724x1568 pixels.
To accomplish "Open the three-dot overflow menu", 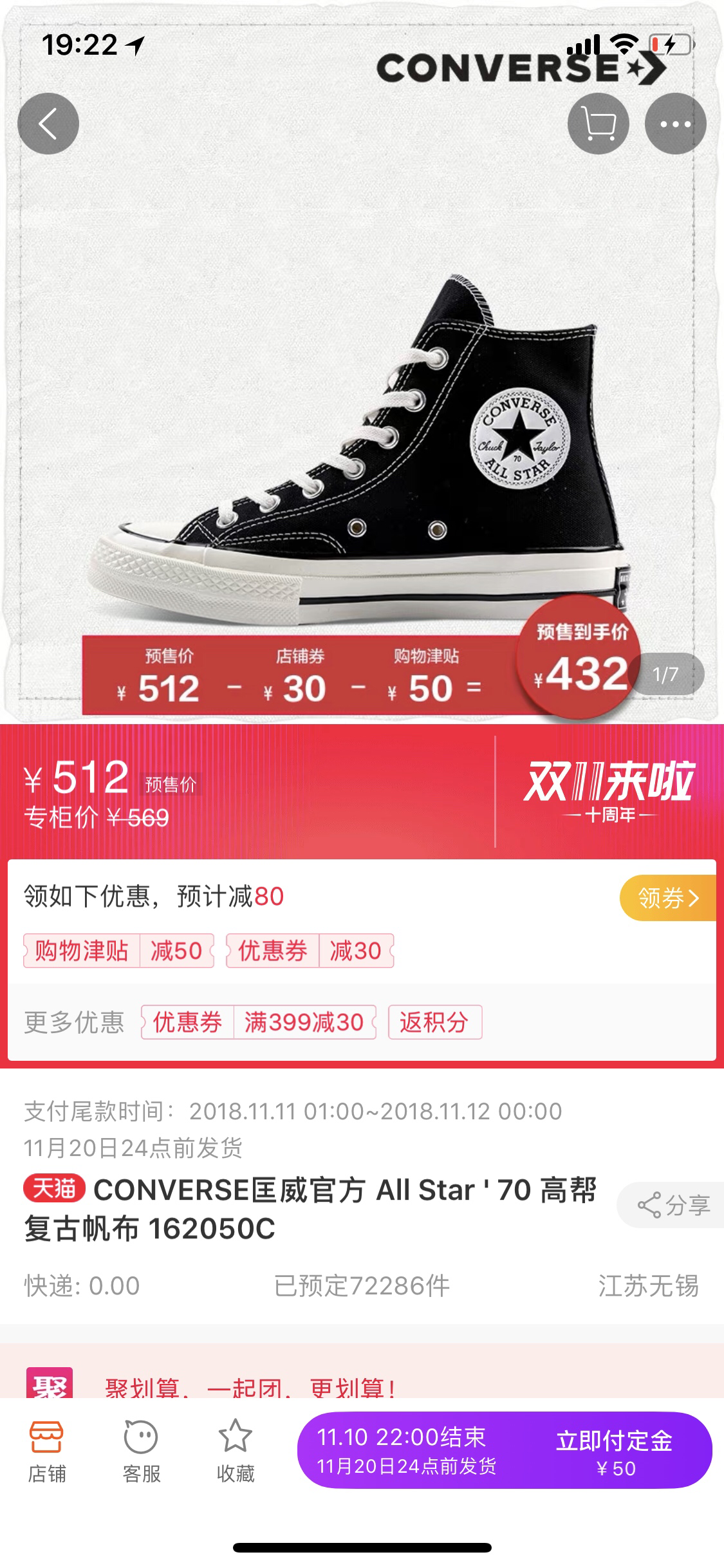I will 675,124.
